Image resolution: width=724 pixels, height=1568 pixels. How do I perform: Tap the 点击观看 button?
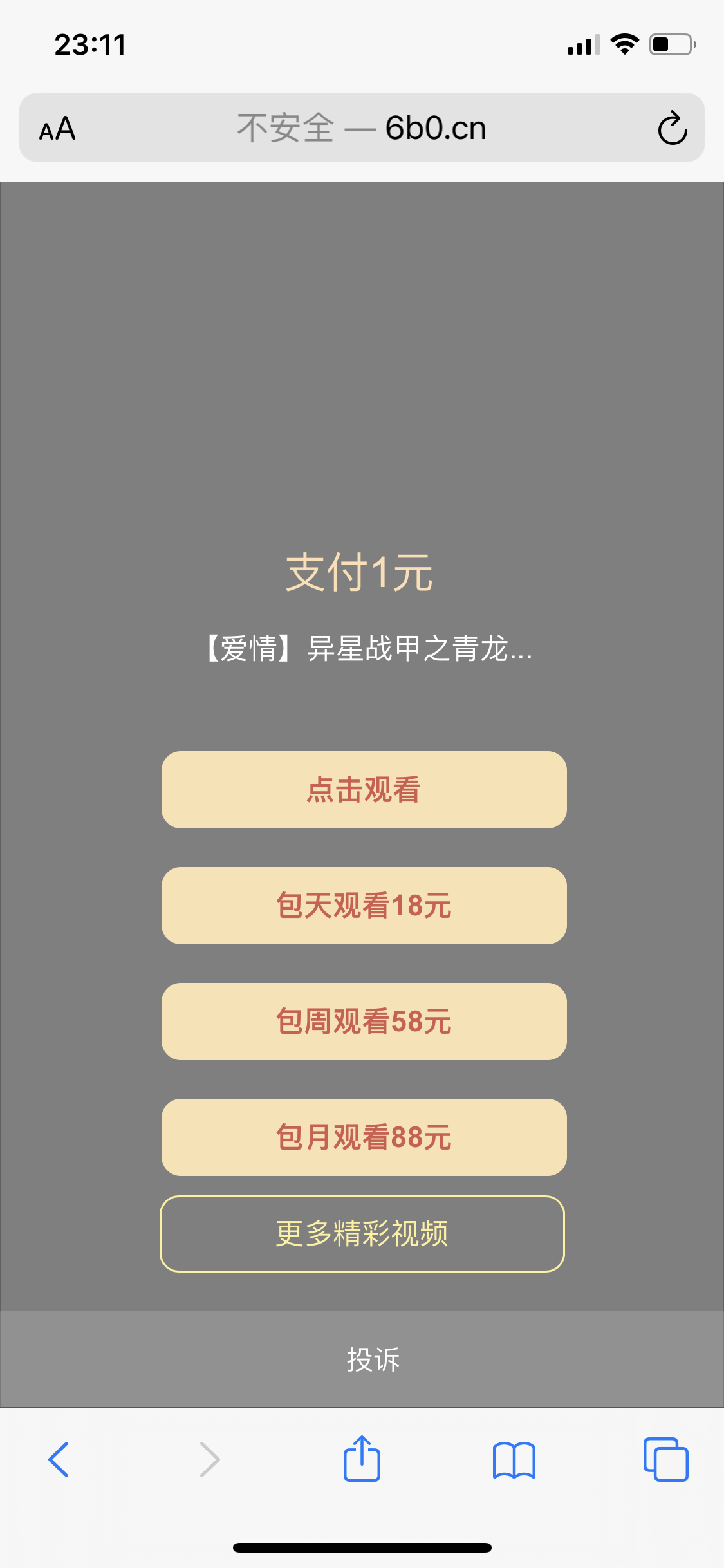364,789
